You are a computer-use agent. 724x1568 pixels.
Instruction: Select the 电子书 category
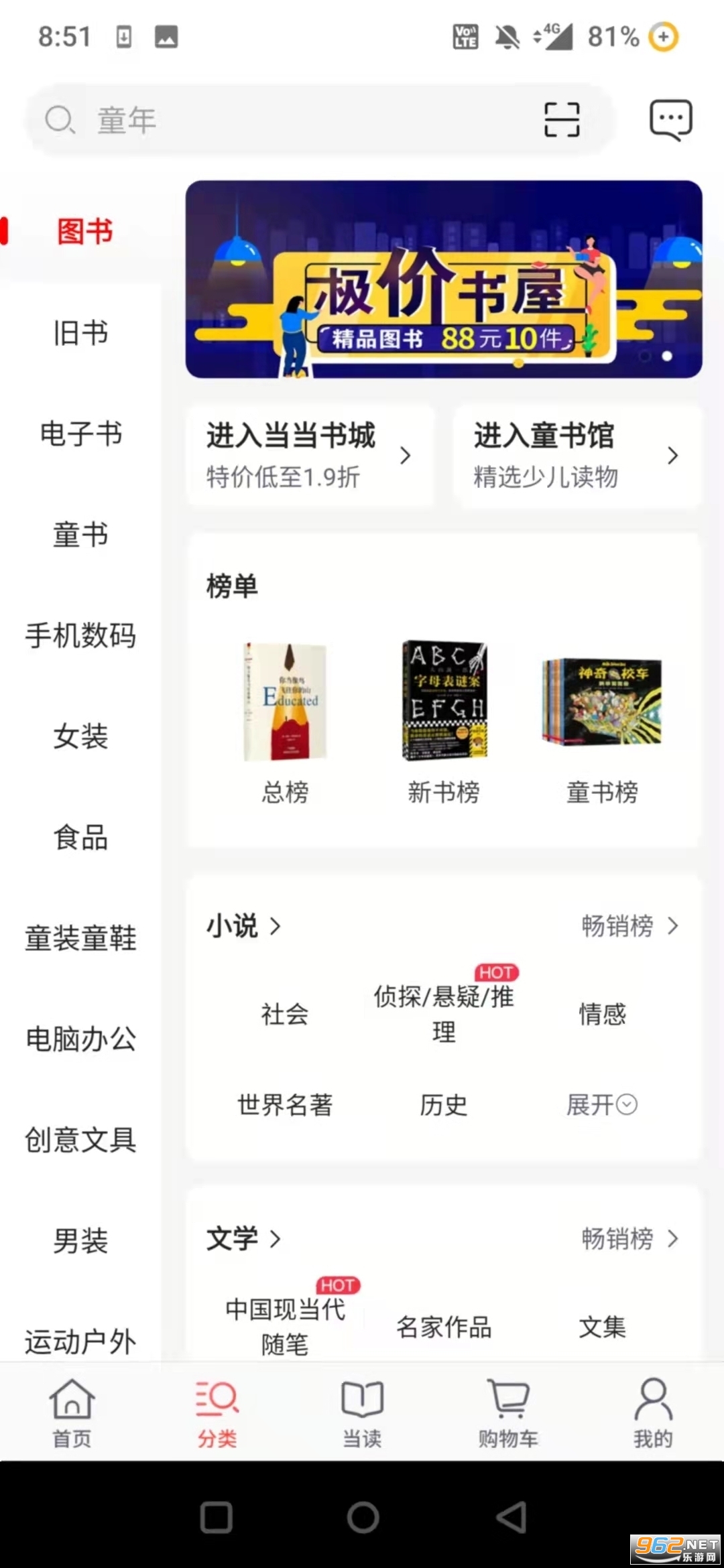pos(80,434)
